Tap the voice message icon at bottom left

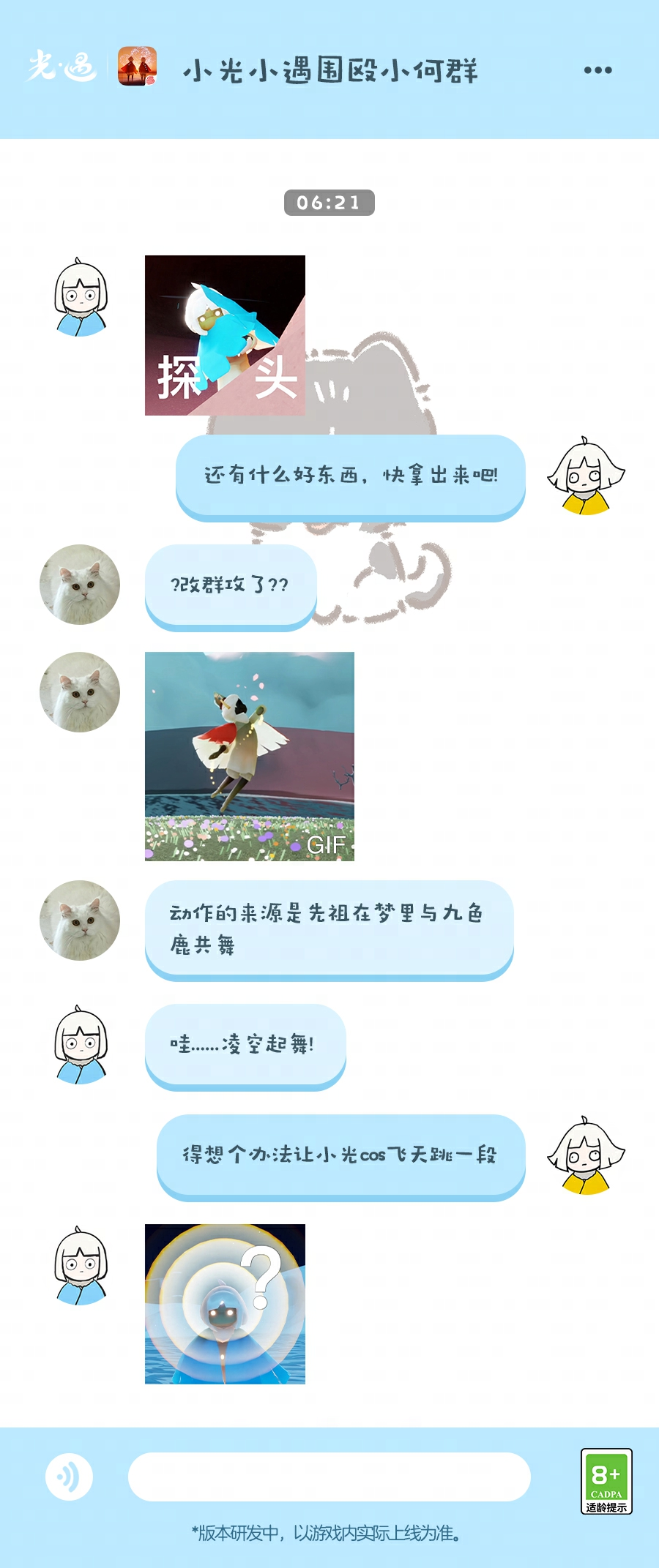pos(70,1478)
